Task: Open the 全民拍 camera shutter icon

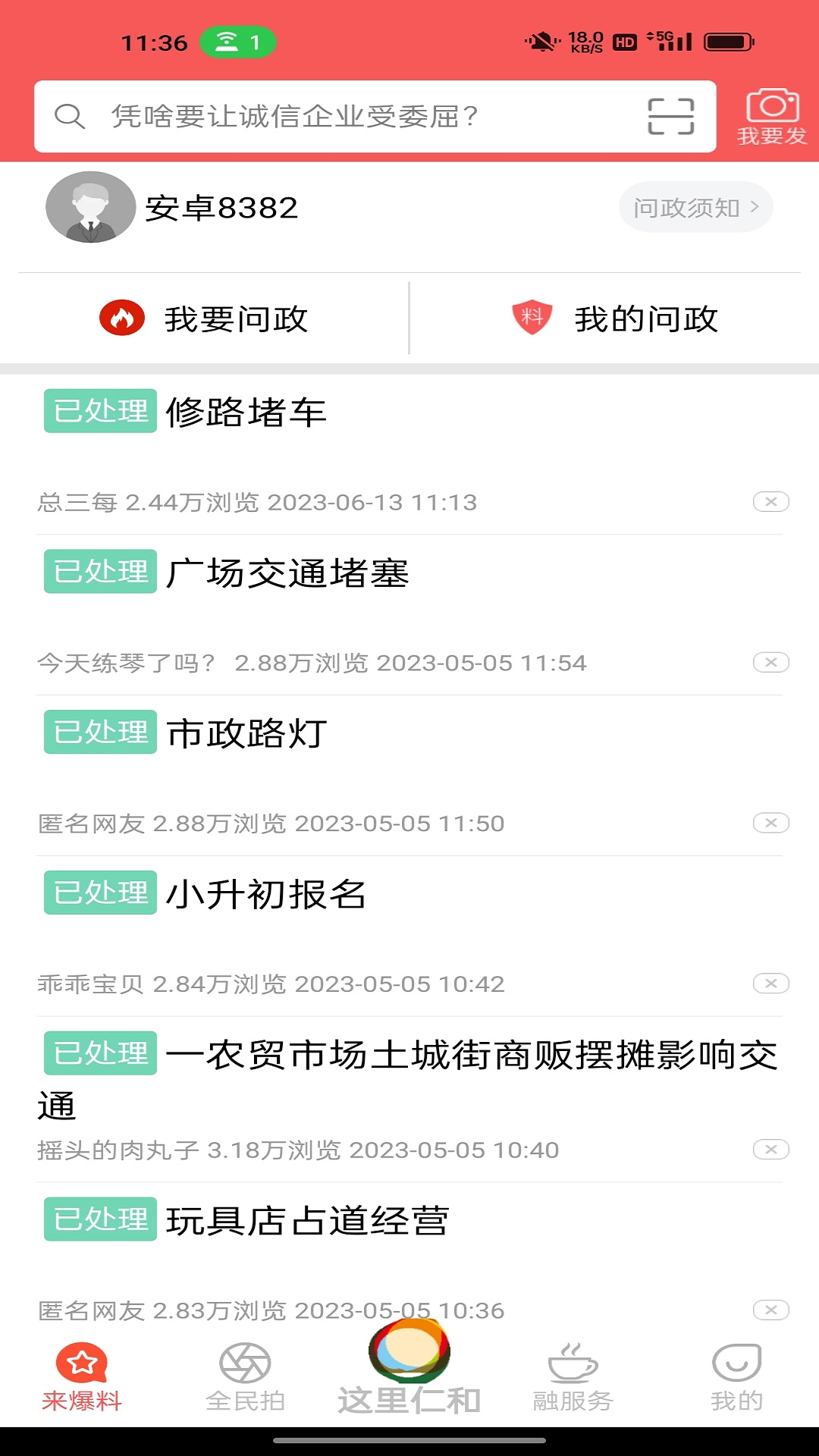Action: pos(246,1369)
